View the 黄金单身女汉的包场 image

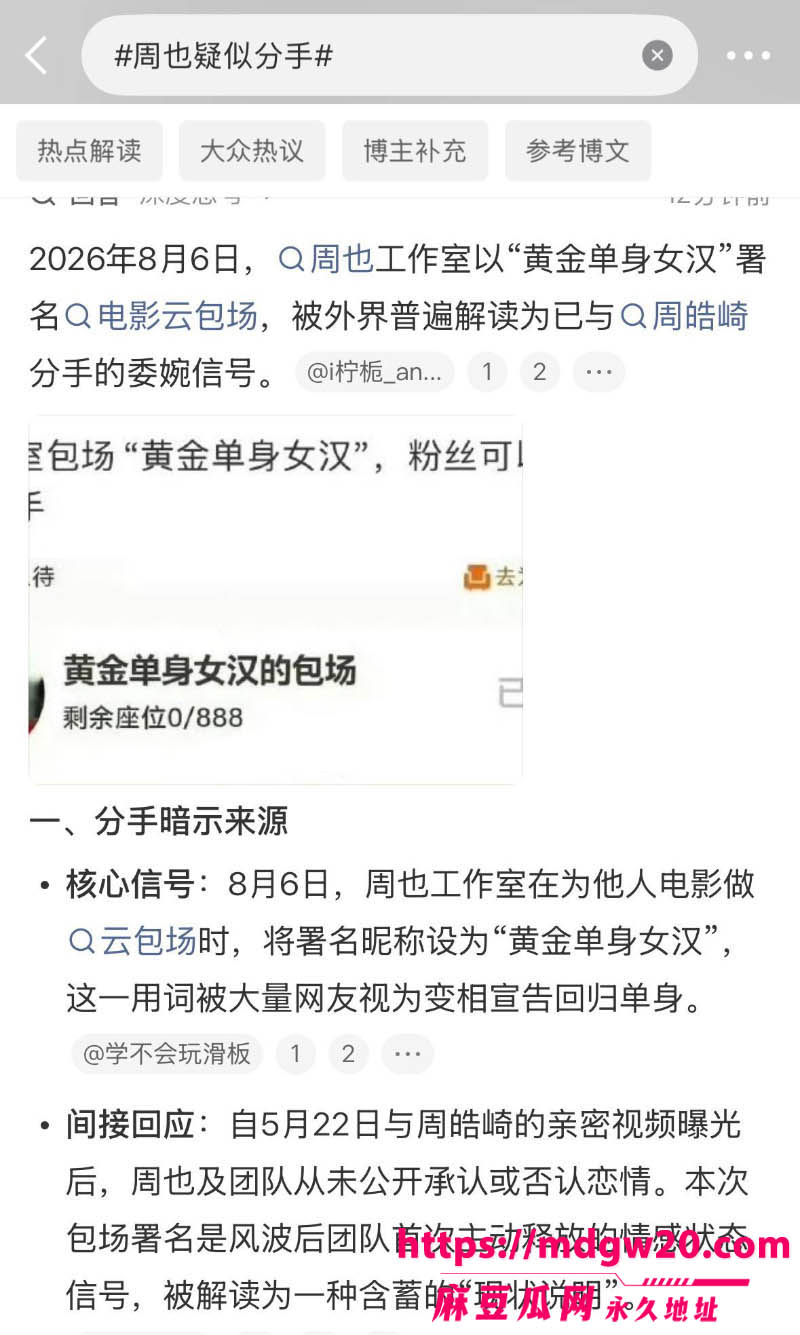(276, 599)
